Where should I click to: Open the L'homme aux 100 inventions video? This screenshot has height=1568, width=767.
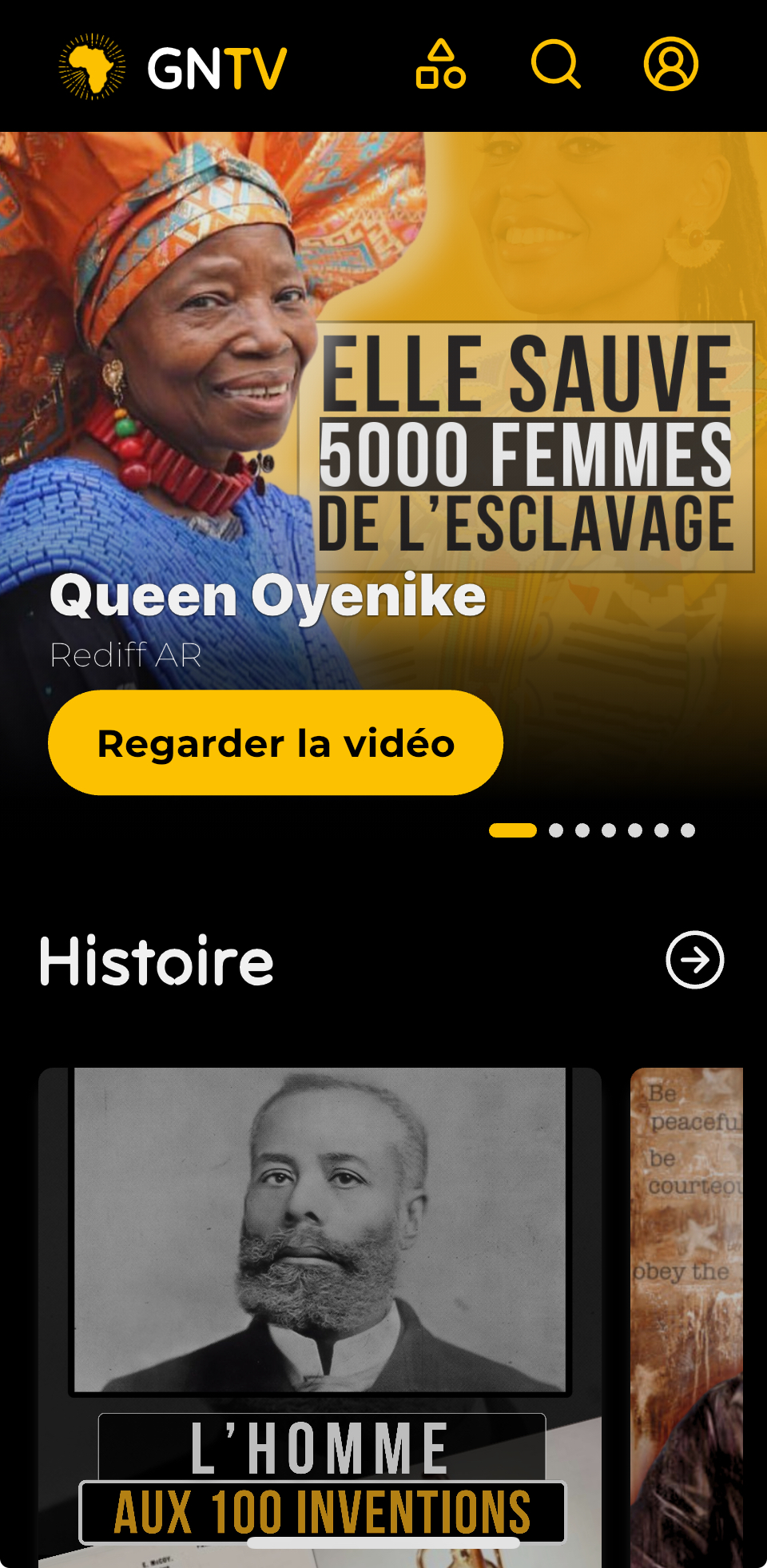point(320,1311)
